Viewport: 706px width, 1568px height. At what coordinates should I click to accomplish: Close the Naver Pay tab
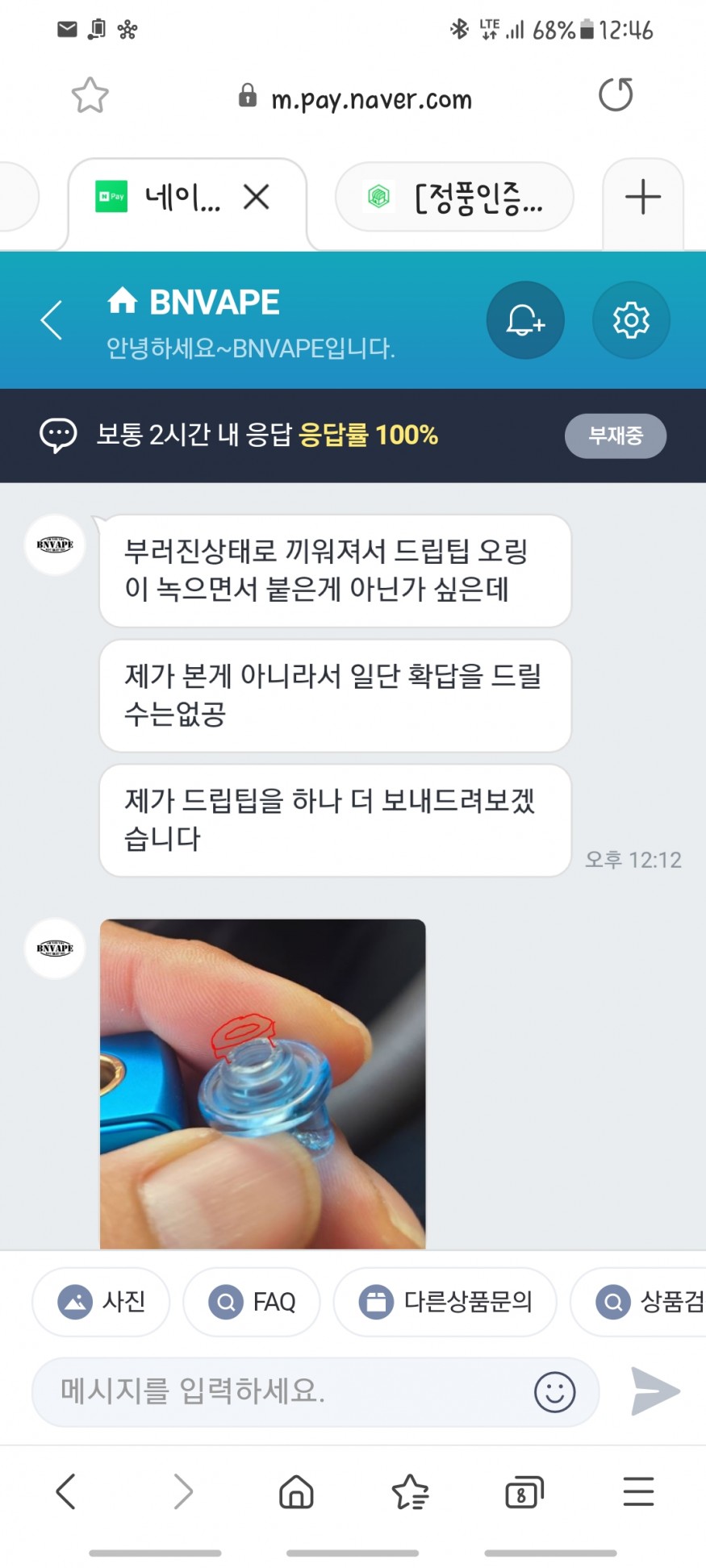(256, 197)
